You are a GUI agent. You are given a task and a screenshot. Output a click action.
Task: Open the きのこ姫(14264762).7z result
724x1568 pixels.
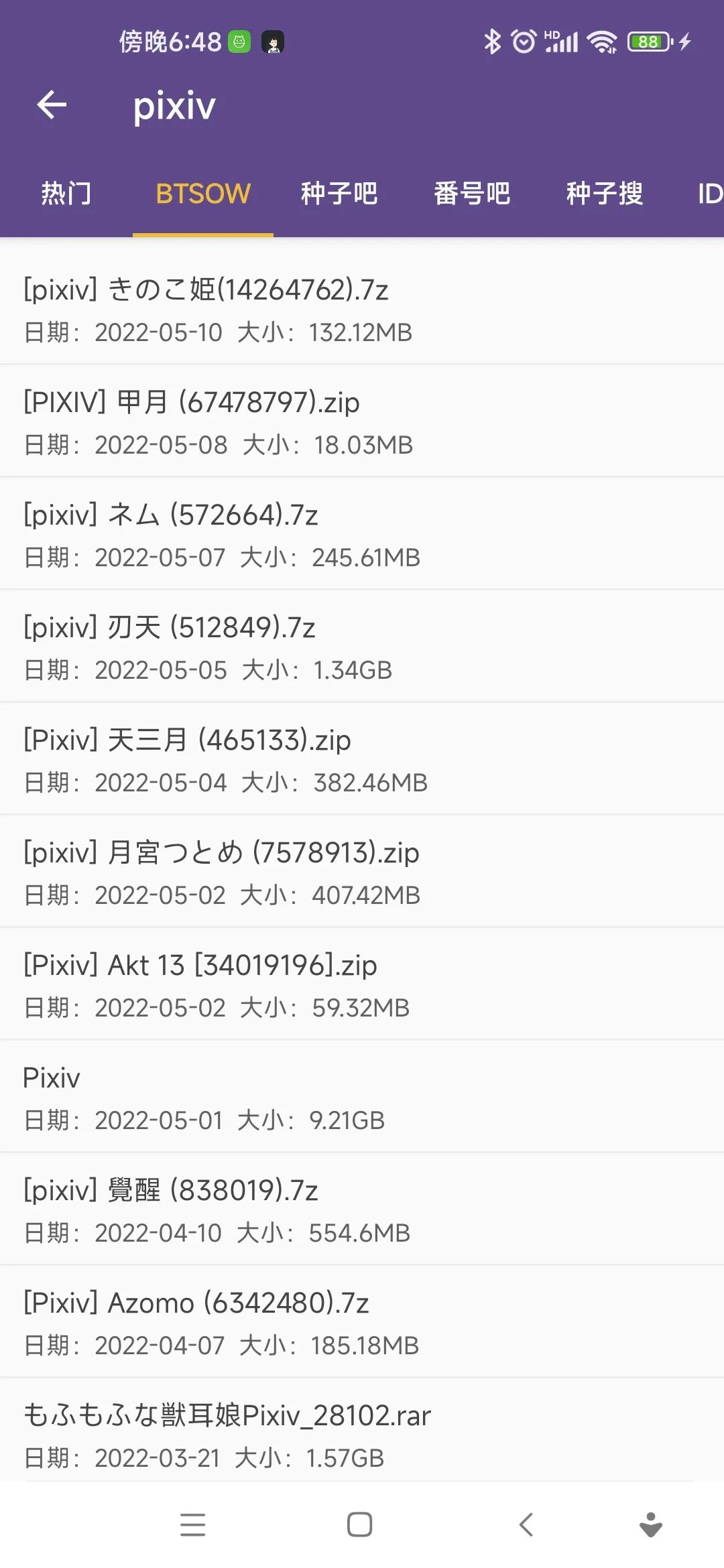362,310
